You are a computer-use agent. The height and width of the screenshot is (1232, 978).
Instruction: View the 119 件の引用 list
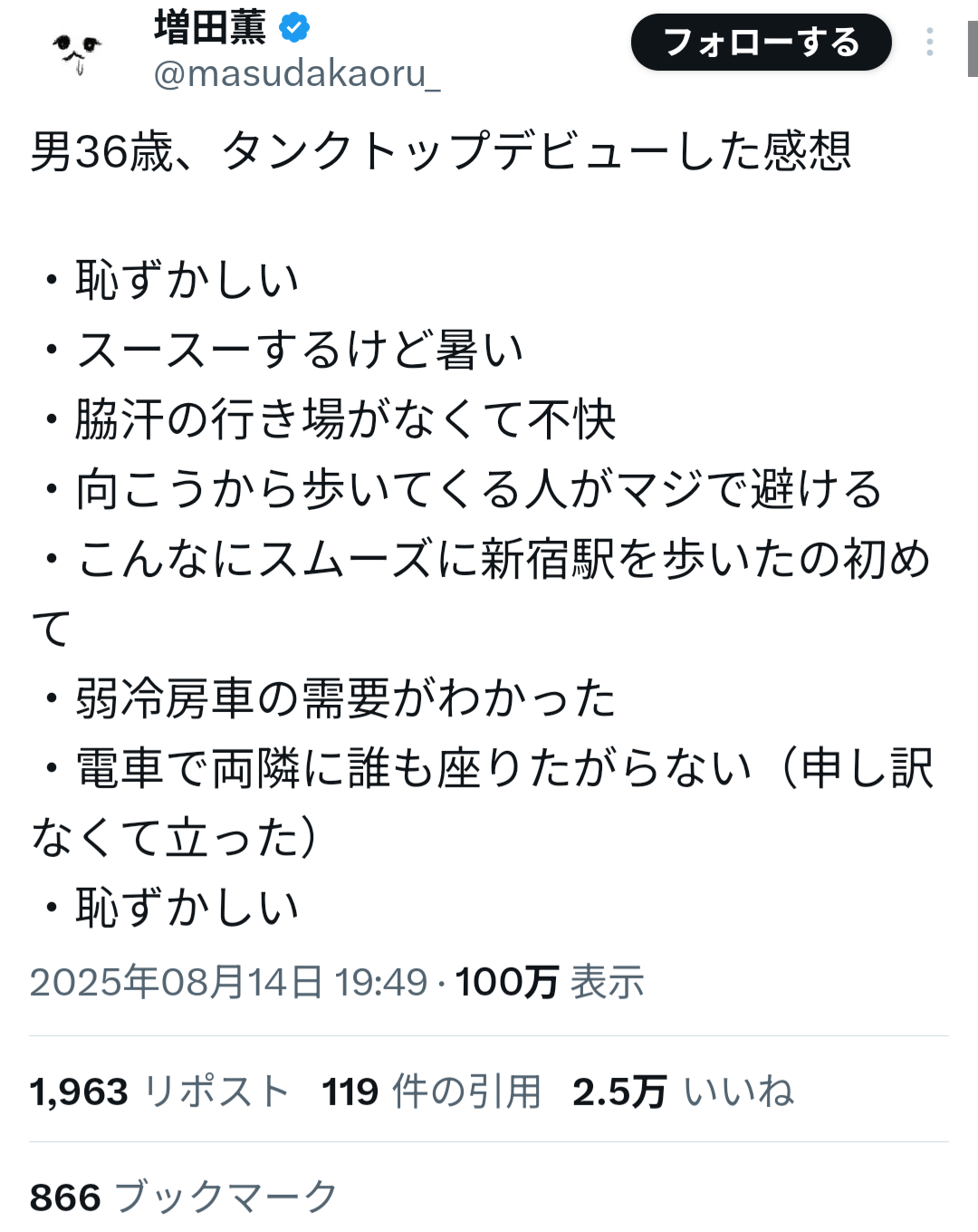click(431, 1092)
